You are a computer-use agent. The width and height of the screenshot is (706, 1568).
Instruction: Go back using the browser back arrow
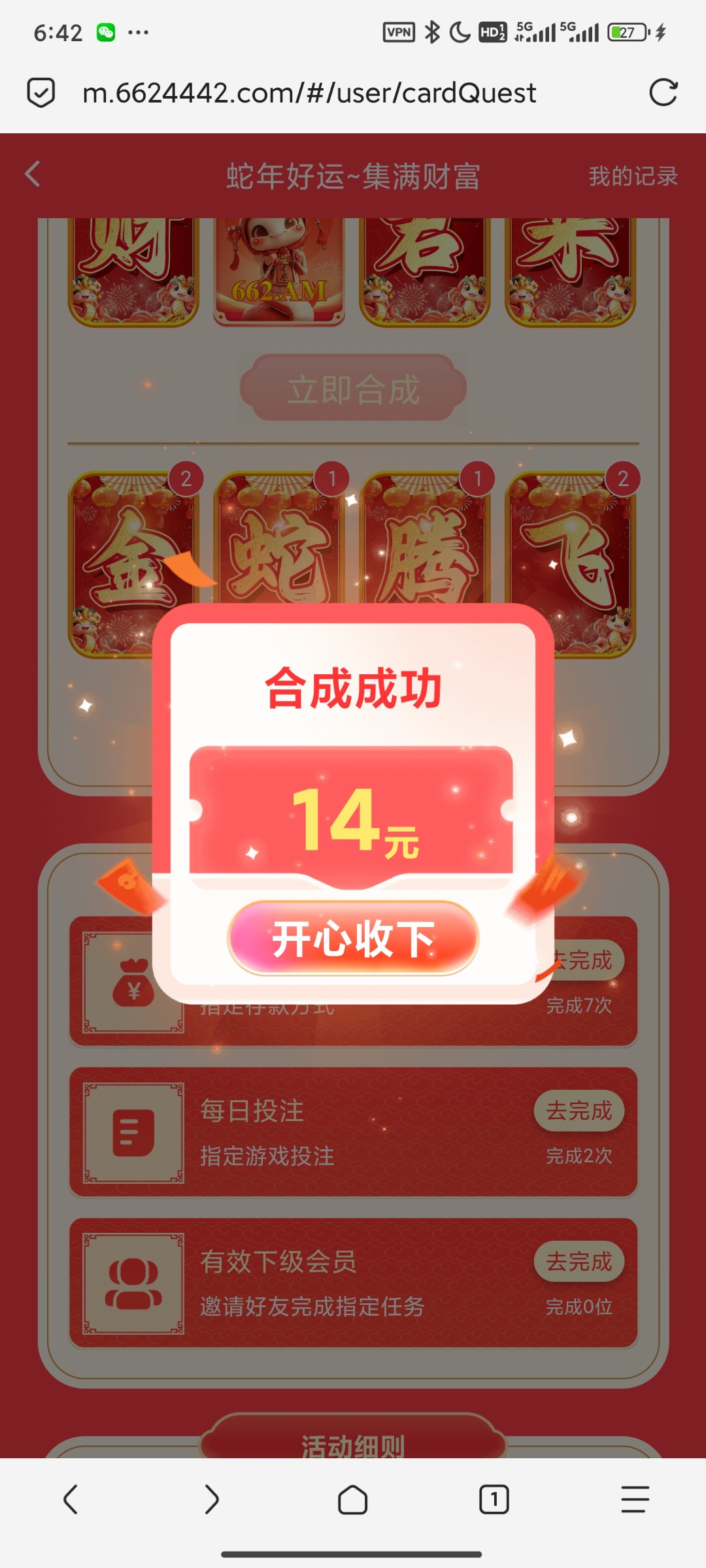pos(71,1499)
